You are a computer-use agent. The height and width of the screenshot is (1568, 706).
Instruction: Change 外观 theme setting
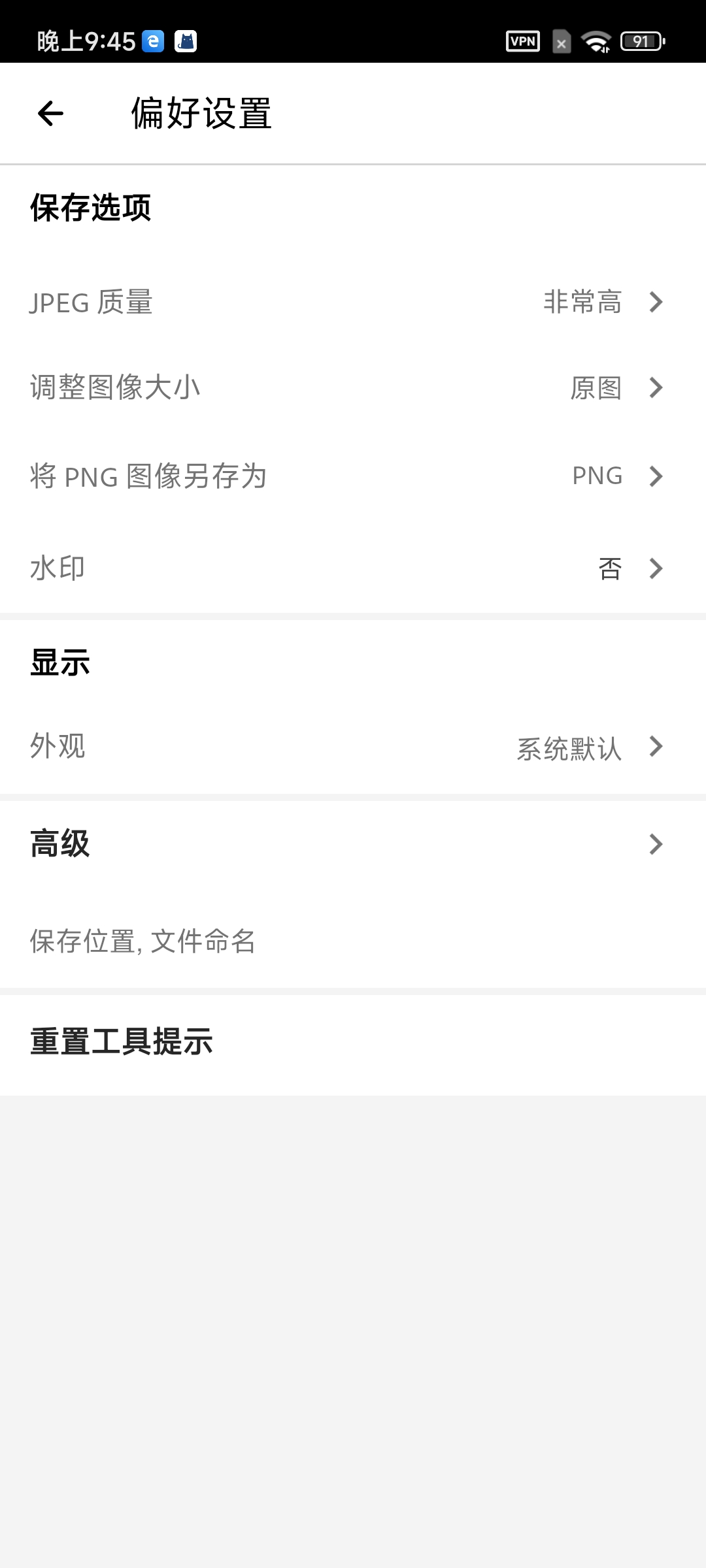pos(353,747)
